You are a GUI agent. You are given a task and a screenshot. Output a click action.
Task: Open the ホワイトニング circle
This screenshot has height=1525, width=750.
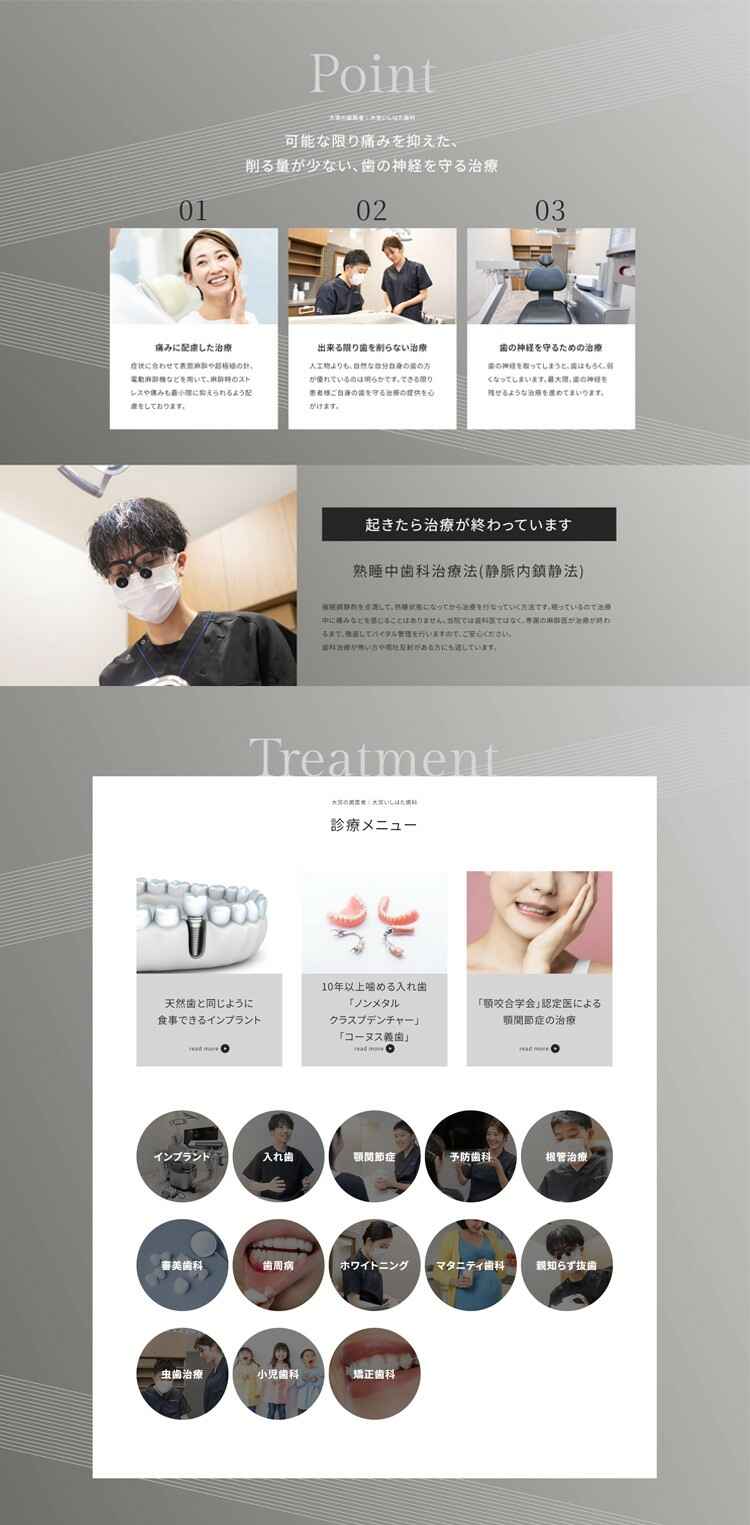[x=374, y=1265]
